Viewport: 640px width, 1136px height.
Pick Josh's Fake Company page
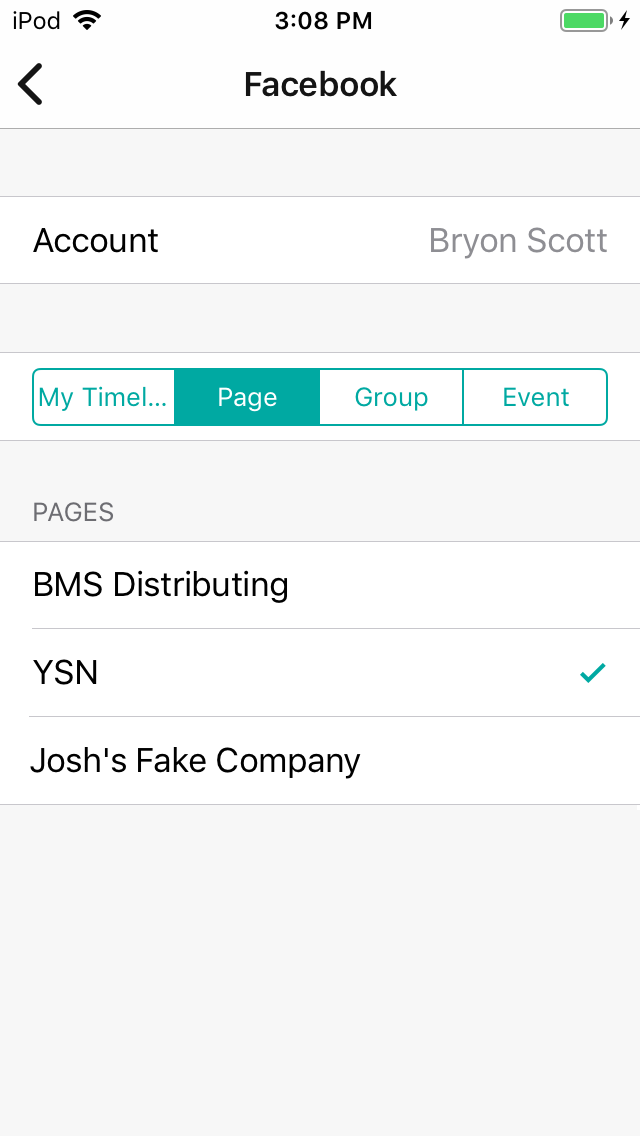pos(320,761)
